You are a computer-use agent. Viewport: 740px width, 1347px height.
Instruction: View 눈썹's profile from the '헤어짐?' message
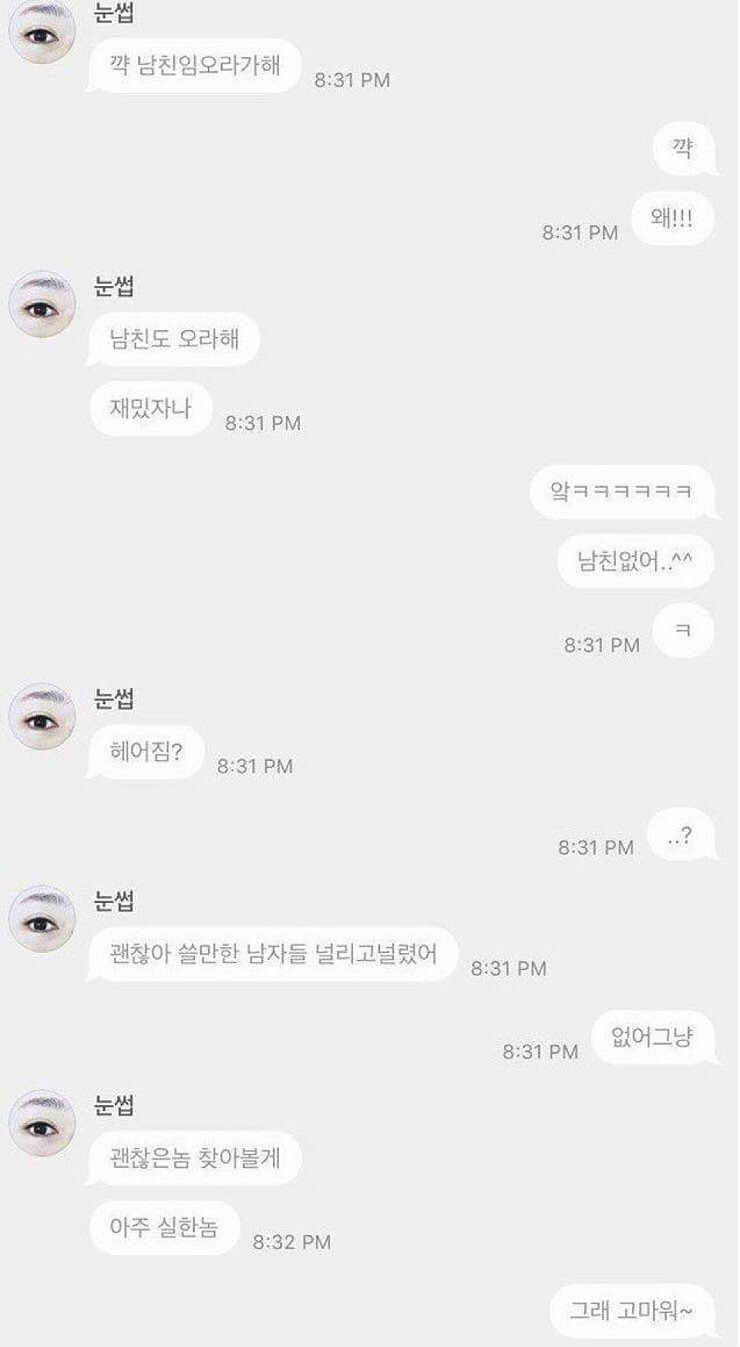42,716
